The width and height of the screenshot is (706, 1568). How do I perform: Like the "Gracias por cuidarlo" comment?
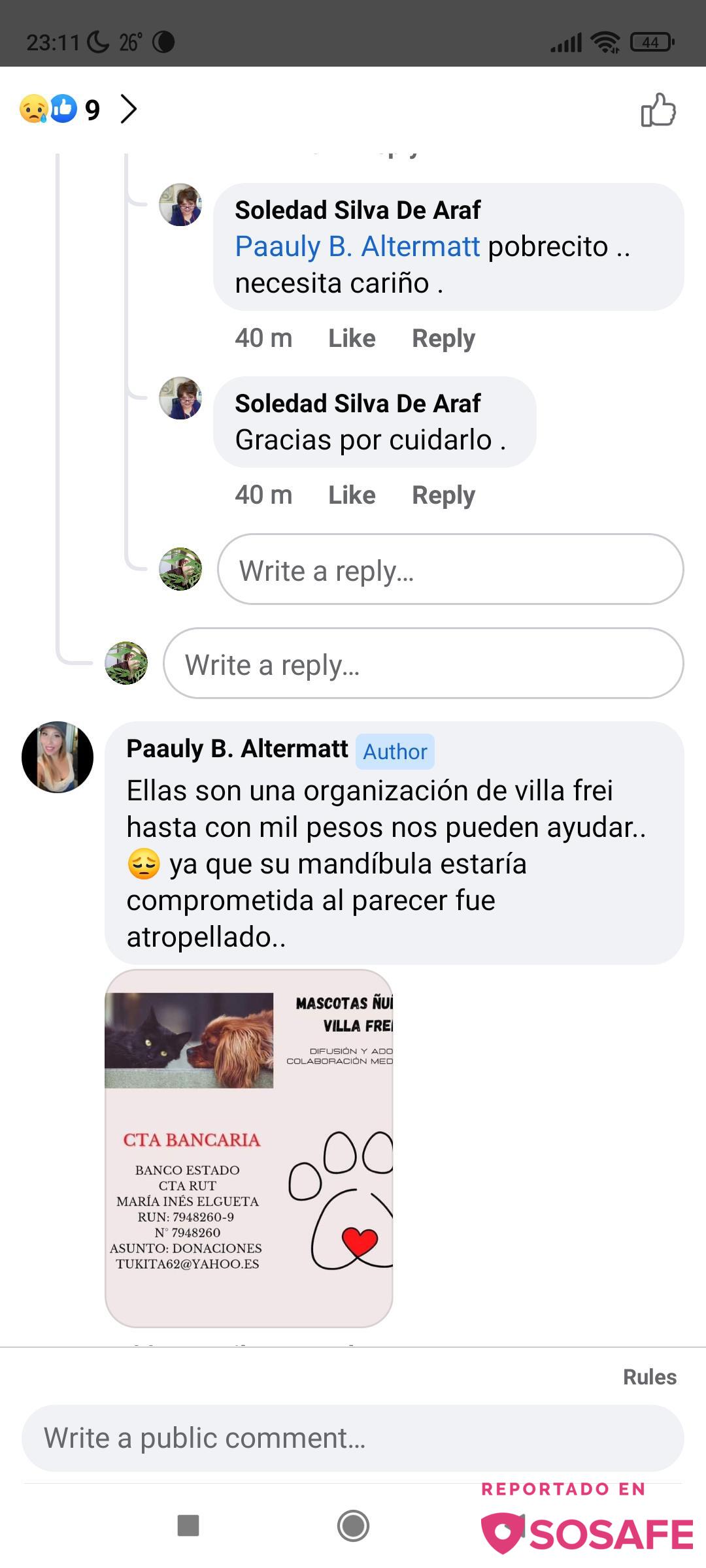point(352,495)
